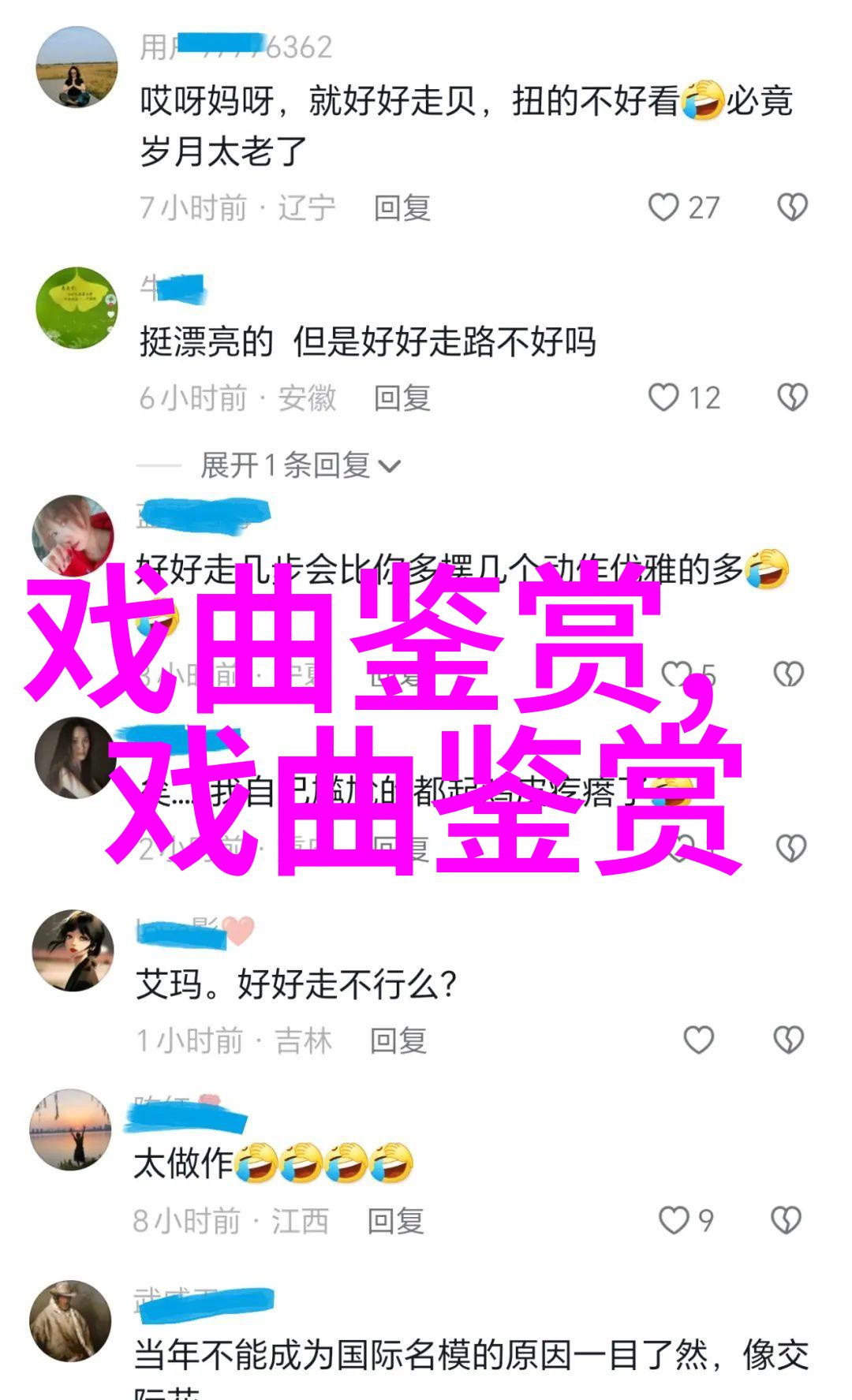
Task: Like the comment from Jilin
Action: (698, 1040)
